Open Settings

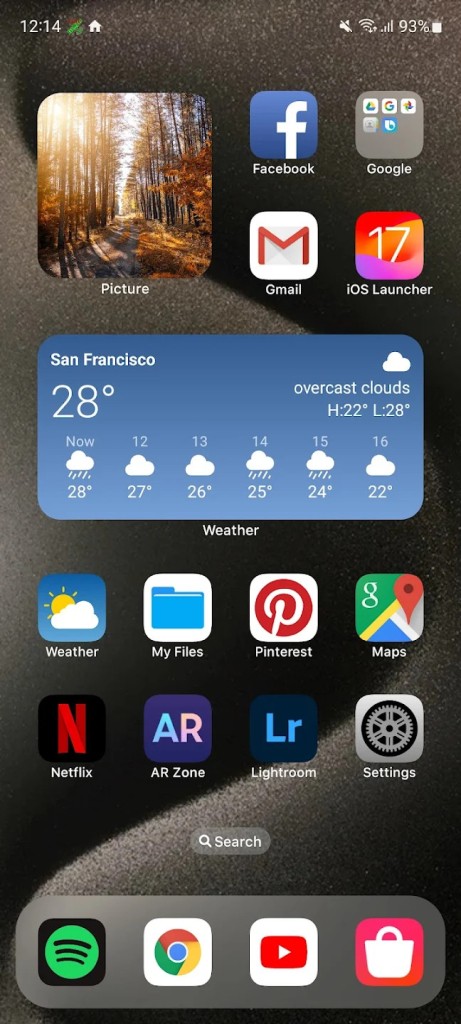(x=389, y=729)
